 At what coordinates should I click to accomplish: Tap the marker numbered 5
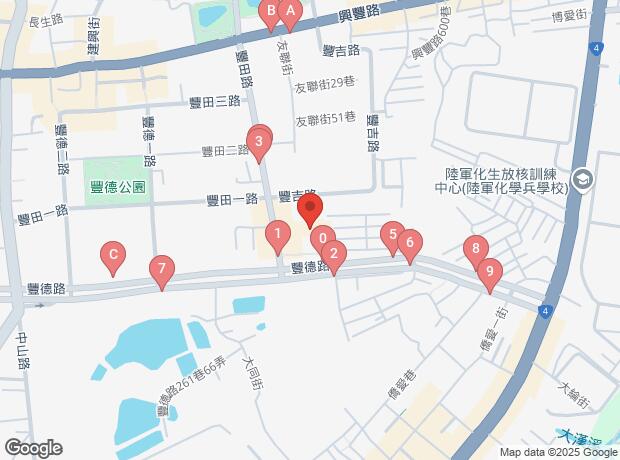tap(393, 237)
